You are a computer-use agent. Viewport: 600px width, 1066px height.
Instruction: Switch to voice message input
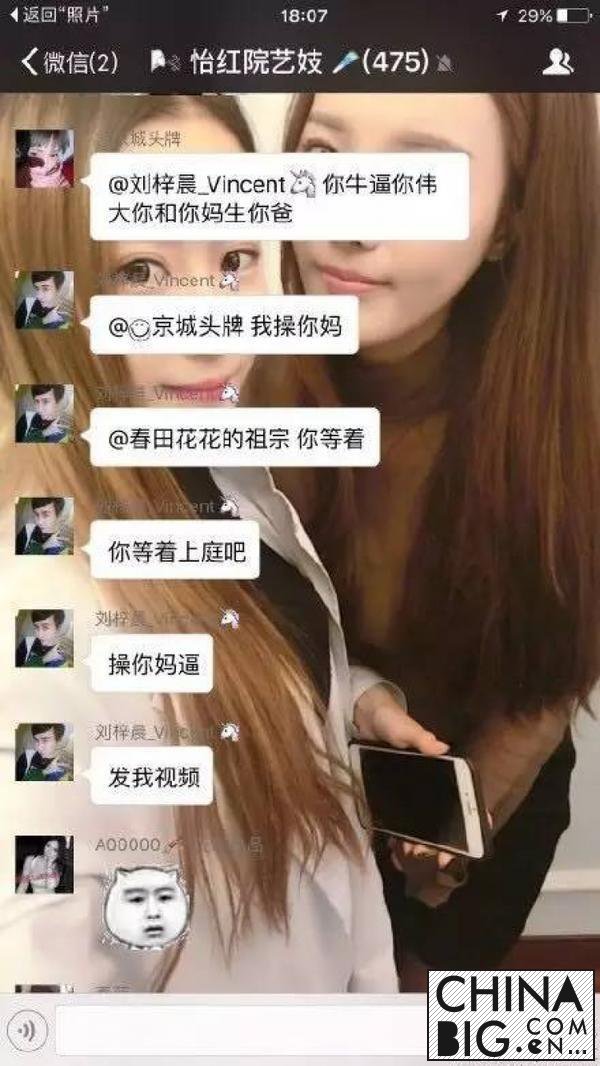[x=27, y=1029]
